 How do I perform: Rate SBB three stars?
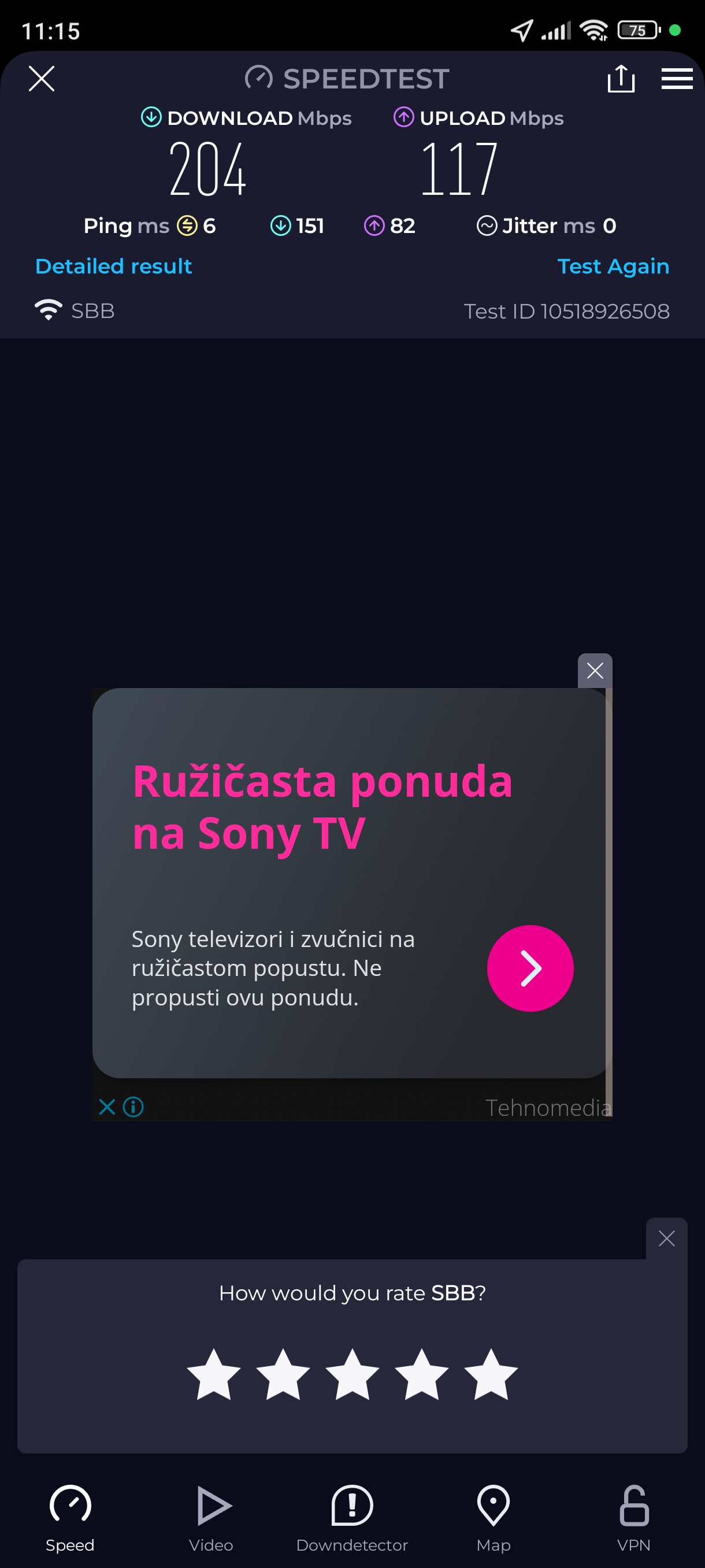click(352, 1375)
